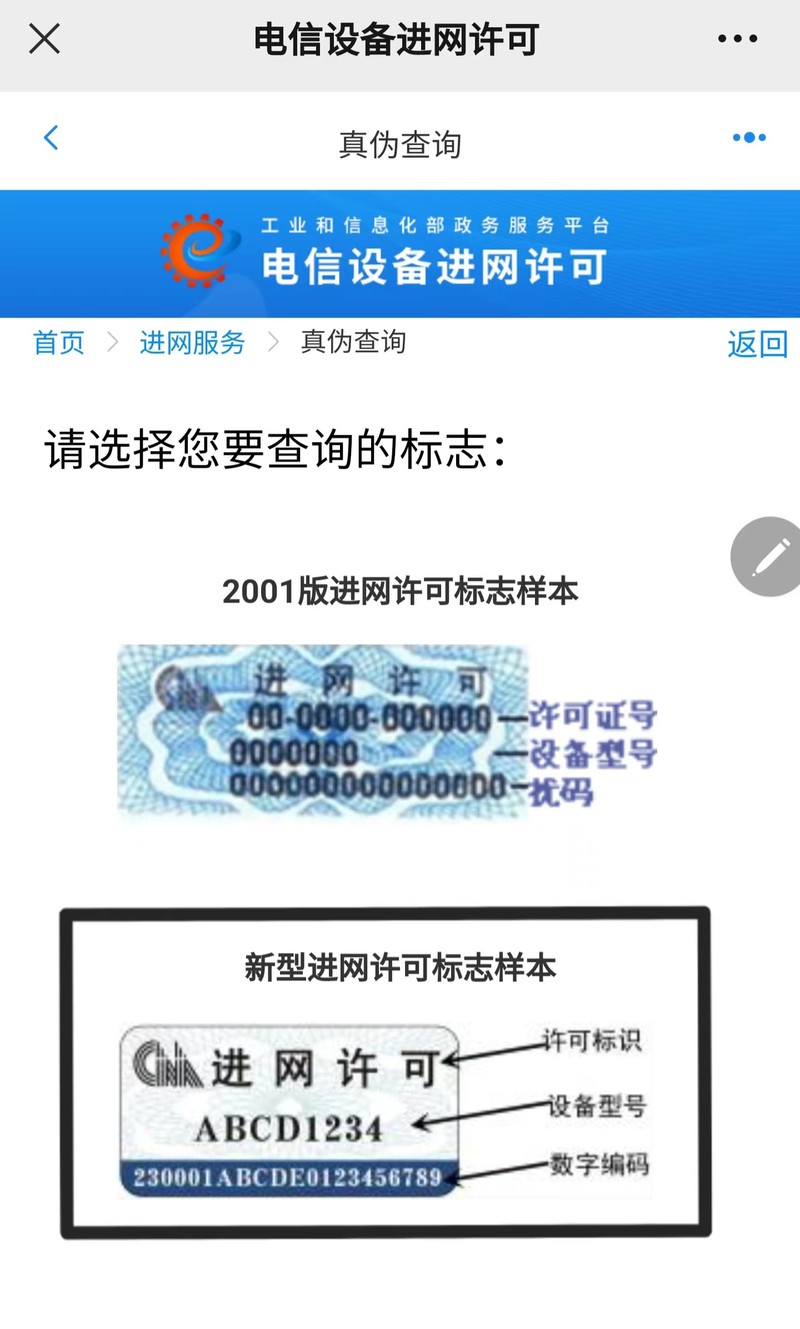This screenshot has height=1329, width=800.
Task: Tap the 返回 link
Action: tap(757, 344)
